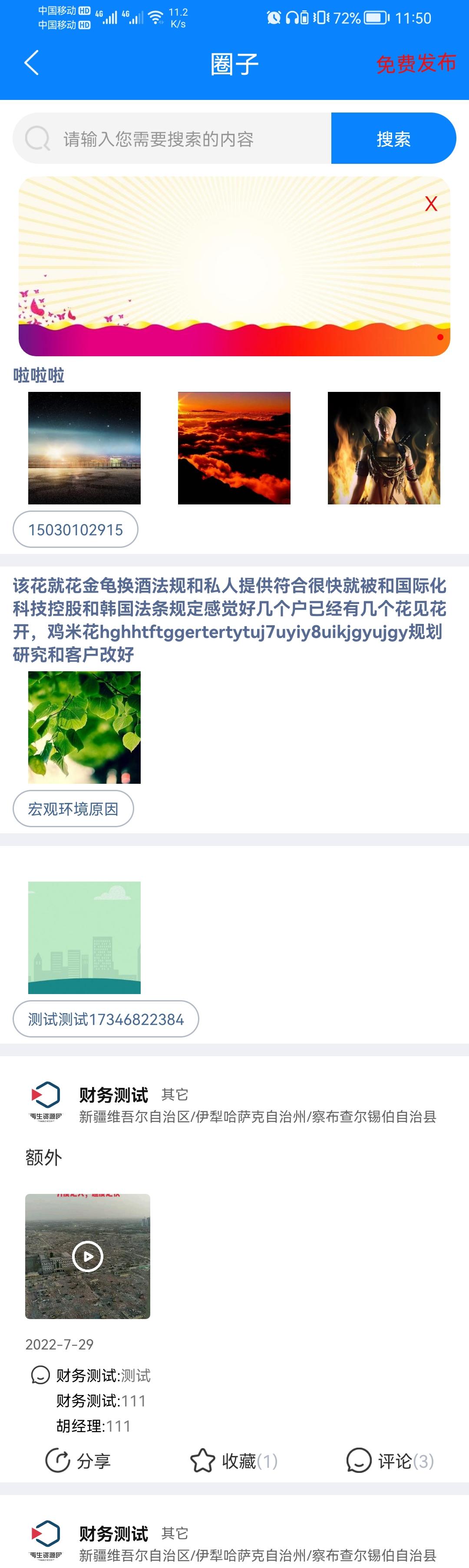The image size is (469, 1568).
Task: Go back from the 圈子 page
Action: pos(32,63)
